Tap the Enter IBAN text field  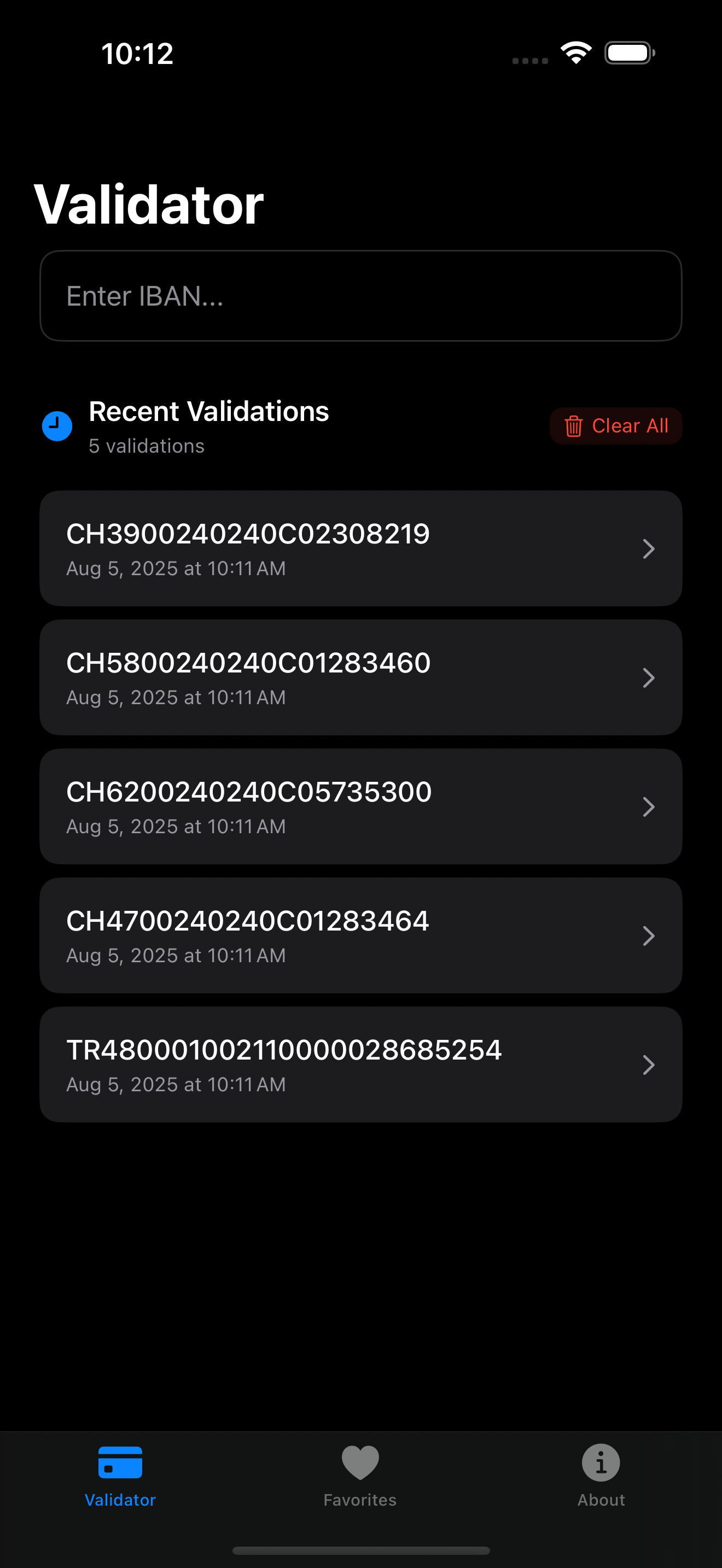coord(361,296)
